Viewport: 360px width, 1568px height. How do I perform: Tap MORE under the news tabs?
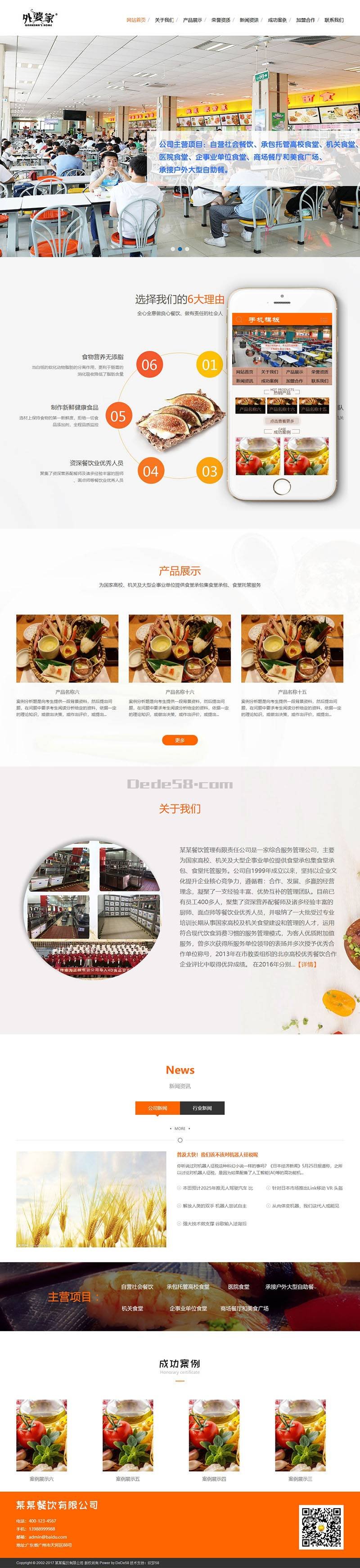[180, 1128]
